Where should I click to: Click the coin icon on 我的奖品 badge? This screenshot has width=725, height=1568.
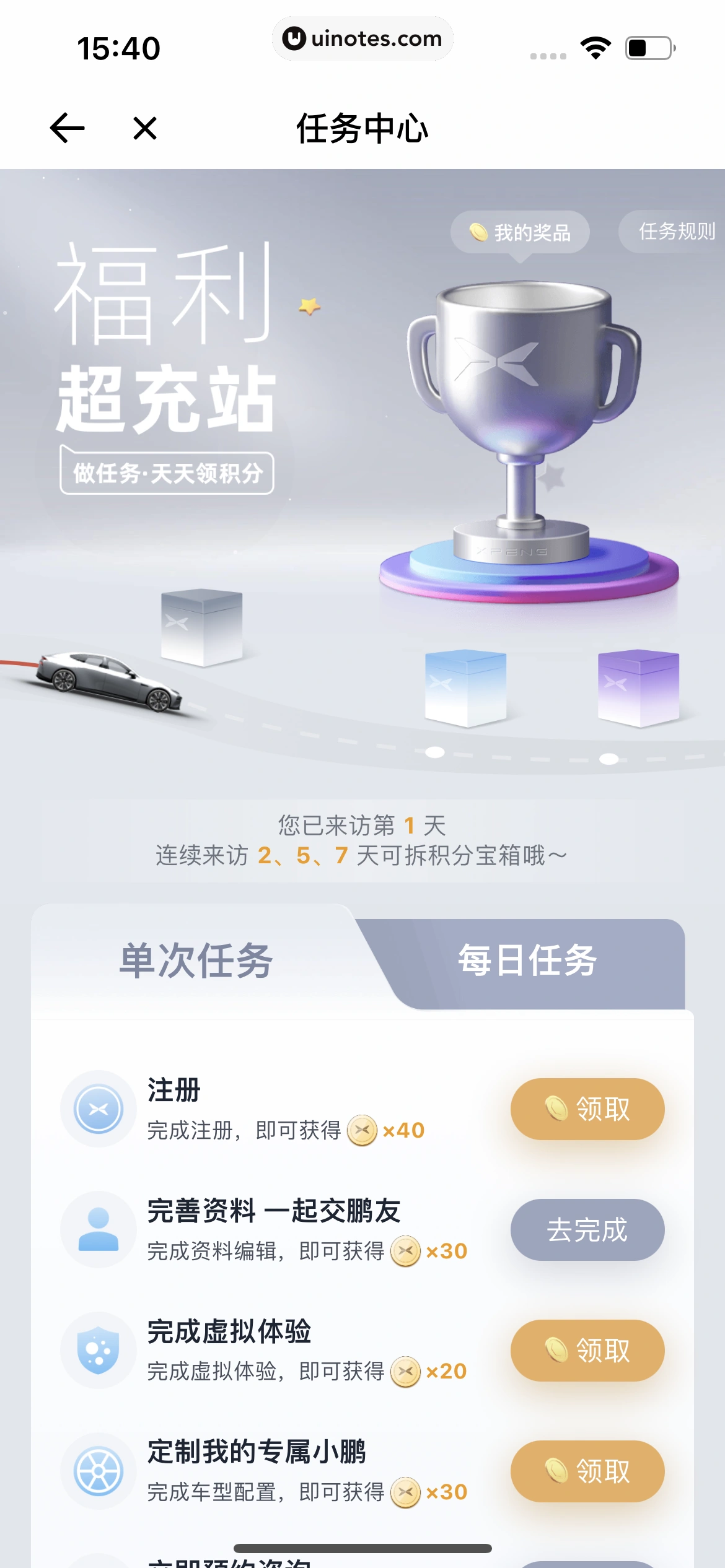477,232
